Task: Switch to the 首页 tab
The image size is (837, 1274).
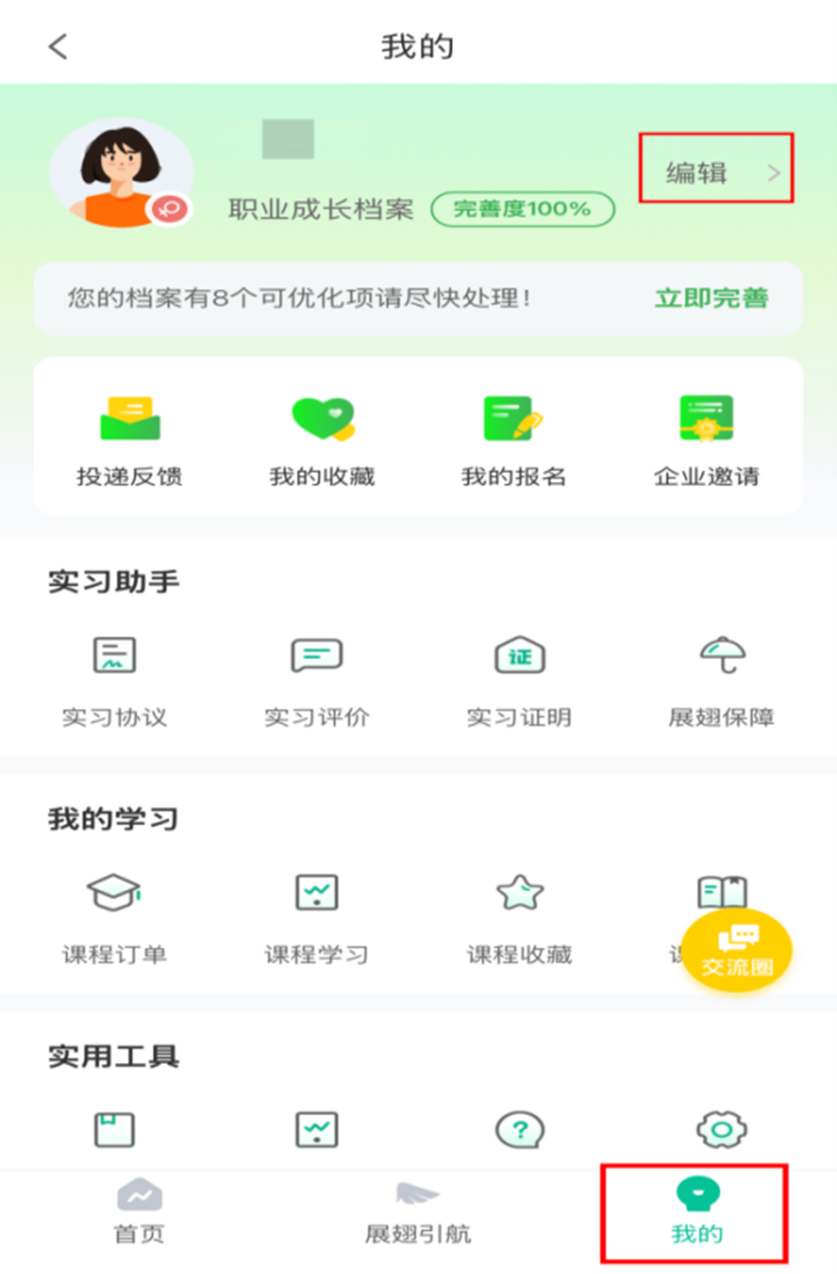Action: tap(139, 1212)
